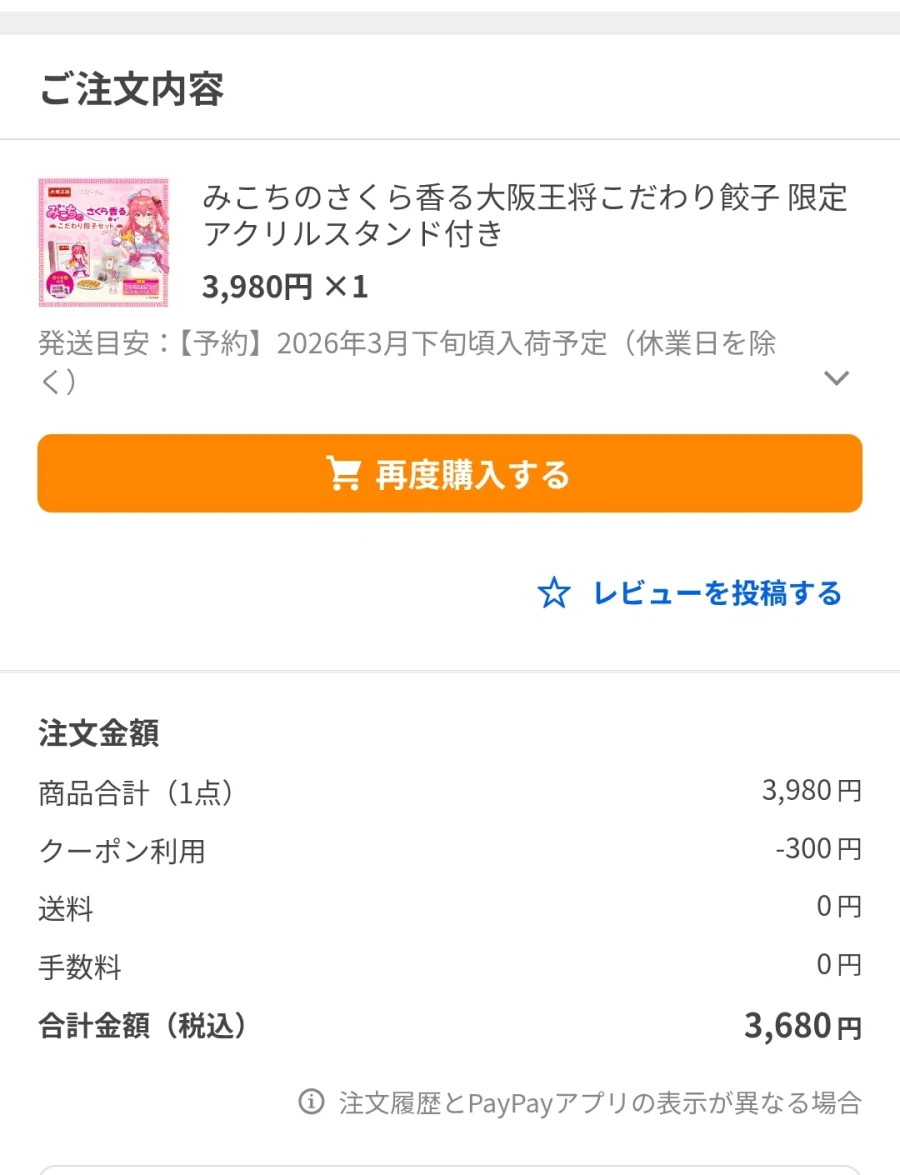Expand the 発送目安 shipping estimate details

[835, 378]
